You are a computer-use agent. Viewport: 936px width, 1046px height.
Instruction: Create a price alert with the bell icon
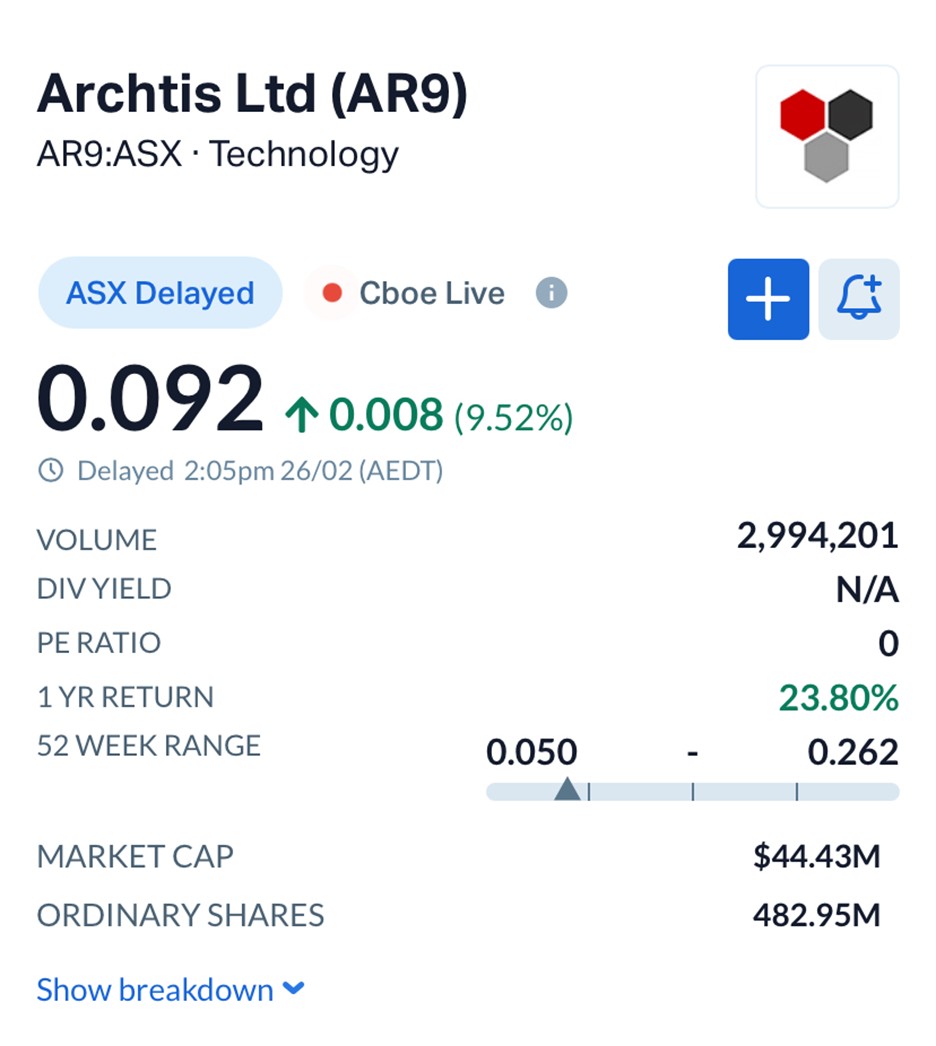[859, 299]
